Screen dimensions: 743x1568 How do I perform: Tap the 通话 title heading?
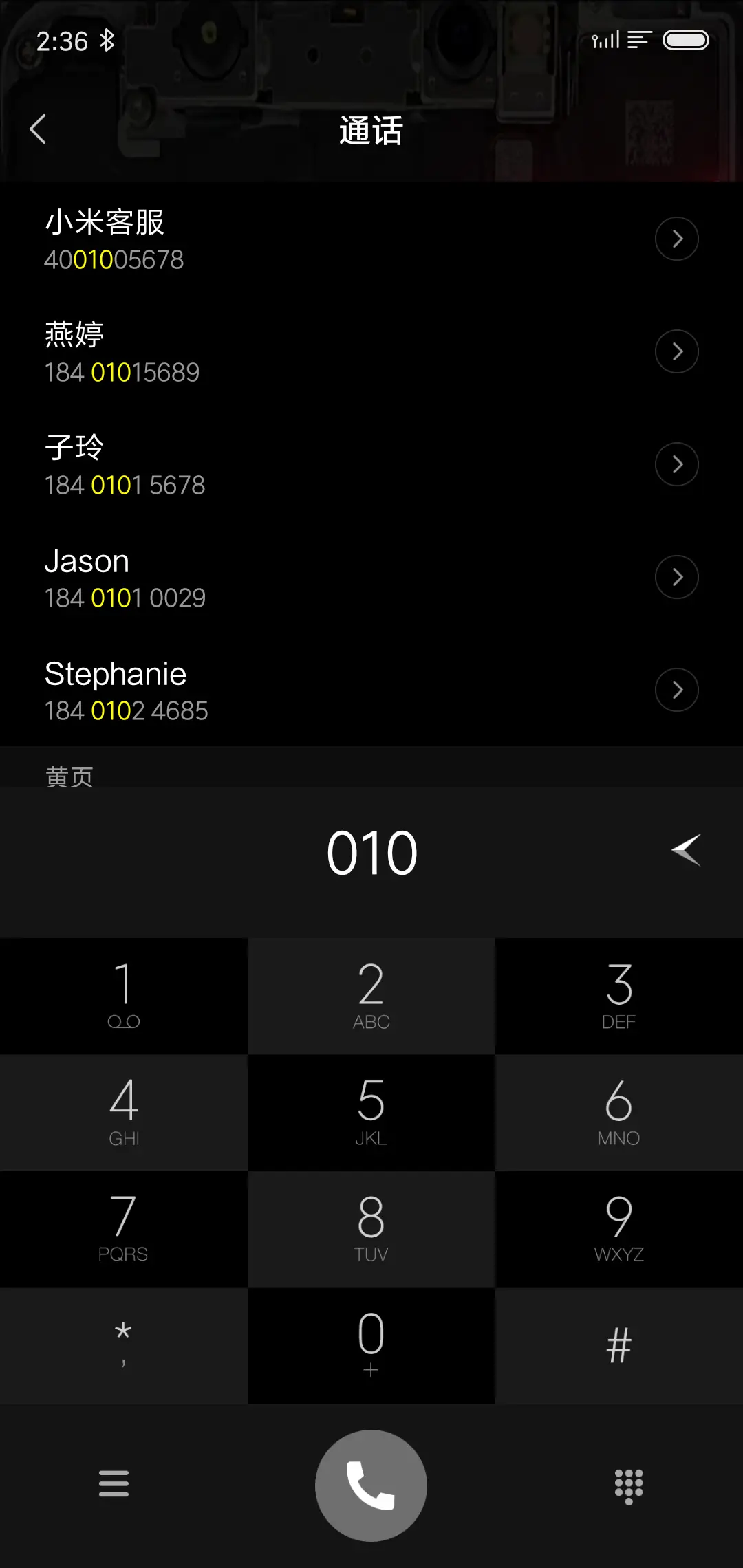pyautogui.click(x=371, y=131)
